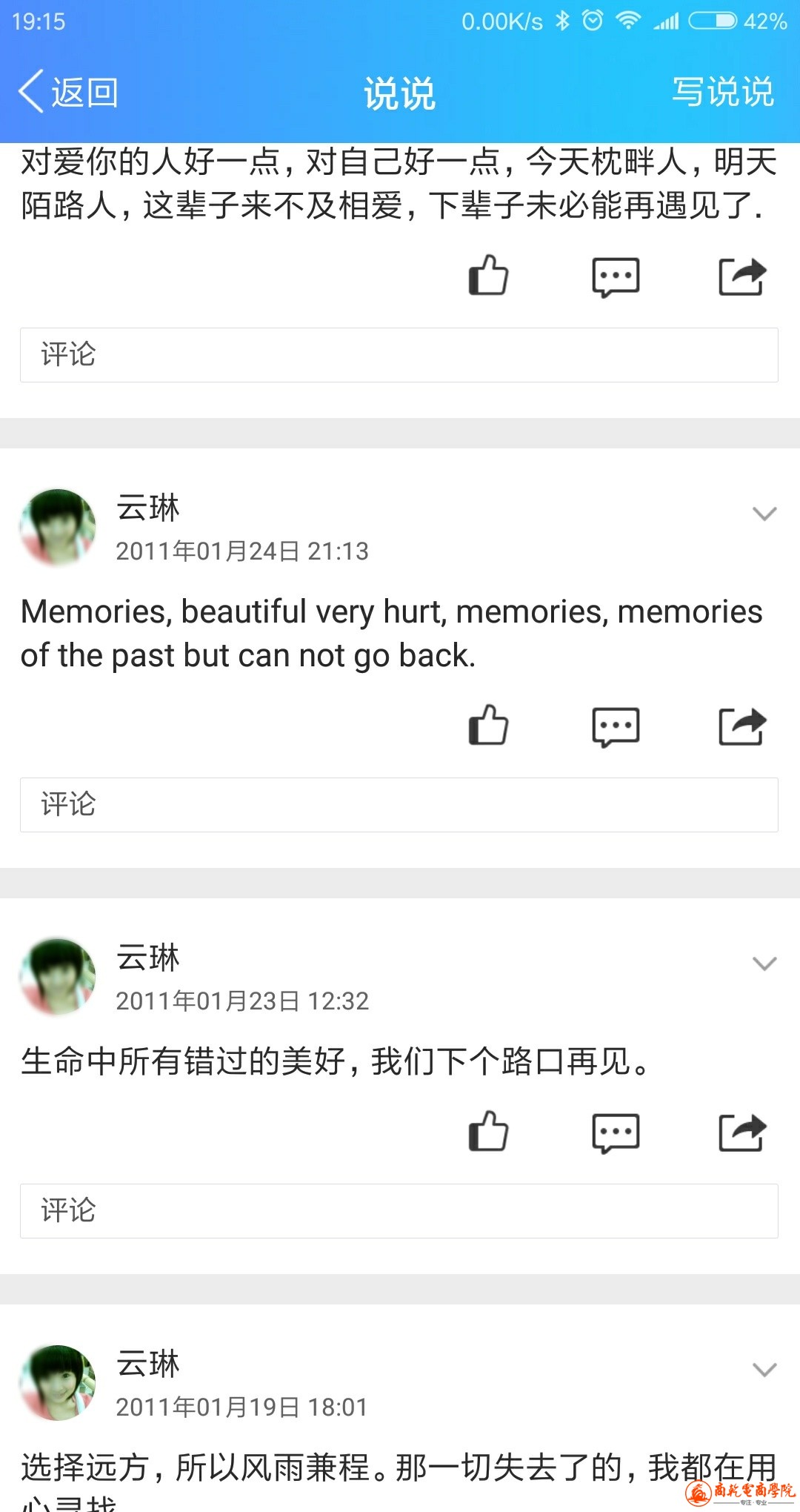Expand options for the January 19 18:01 post
800x1512 pixels.
point(764,1369)
